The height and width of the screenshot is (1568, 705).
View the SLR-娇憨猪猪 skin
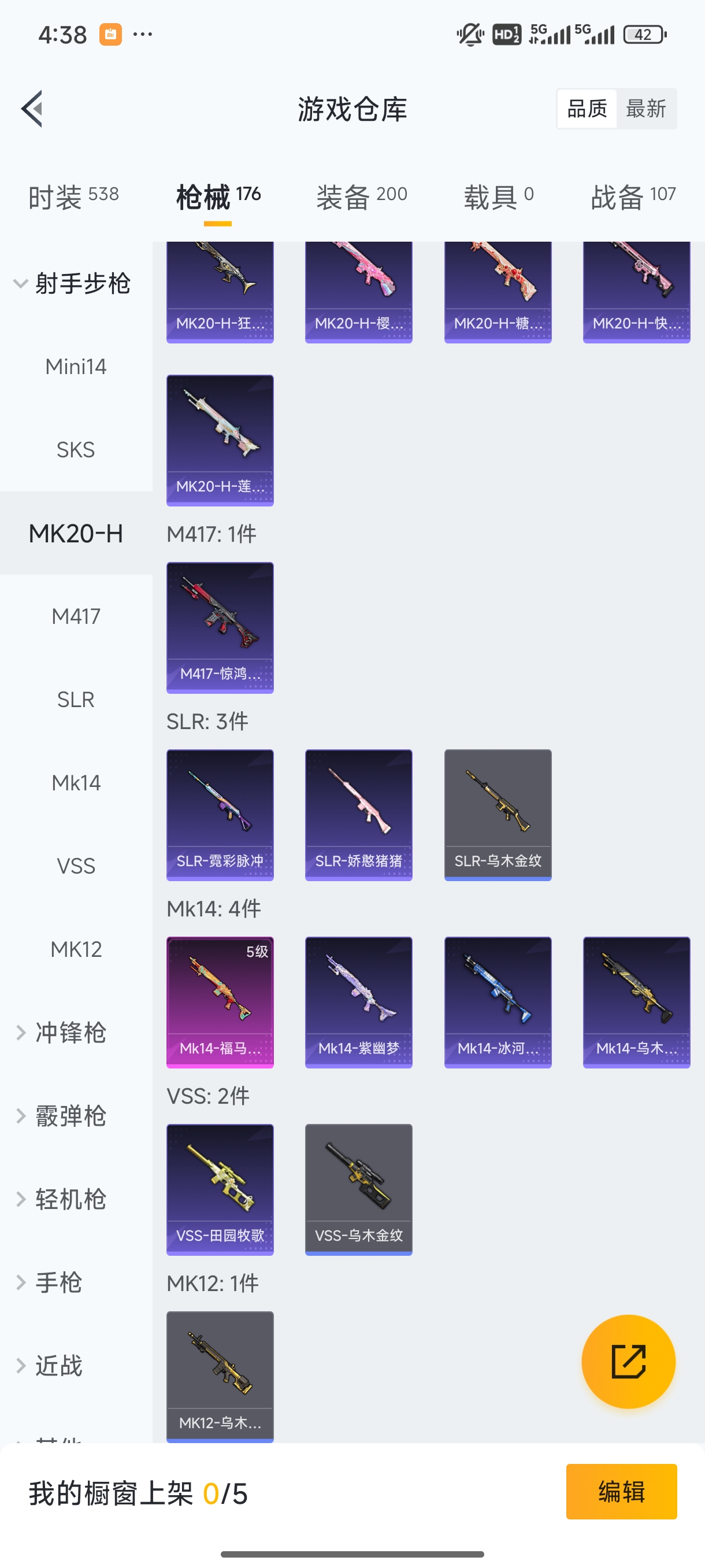[359, 815]
